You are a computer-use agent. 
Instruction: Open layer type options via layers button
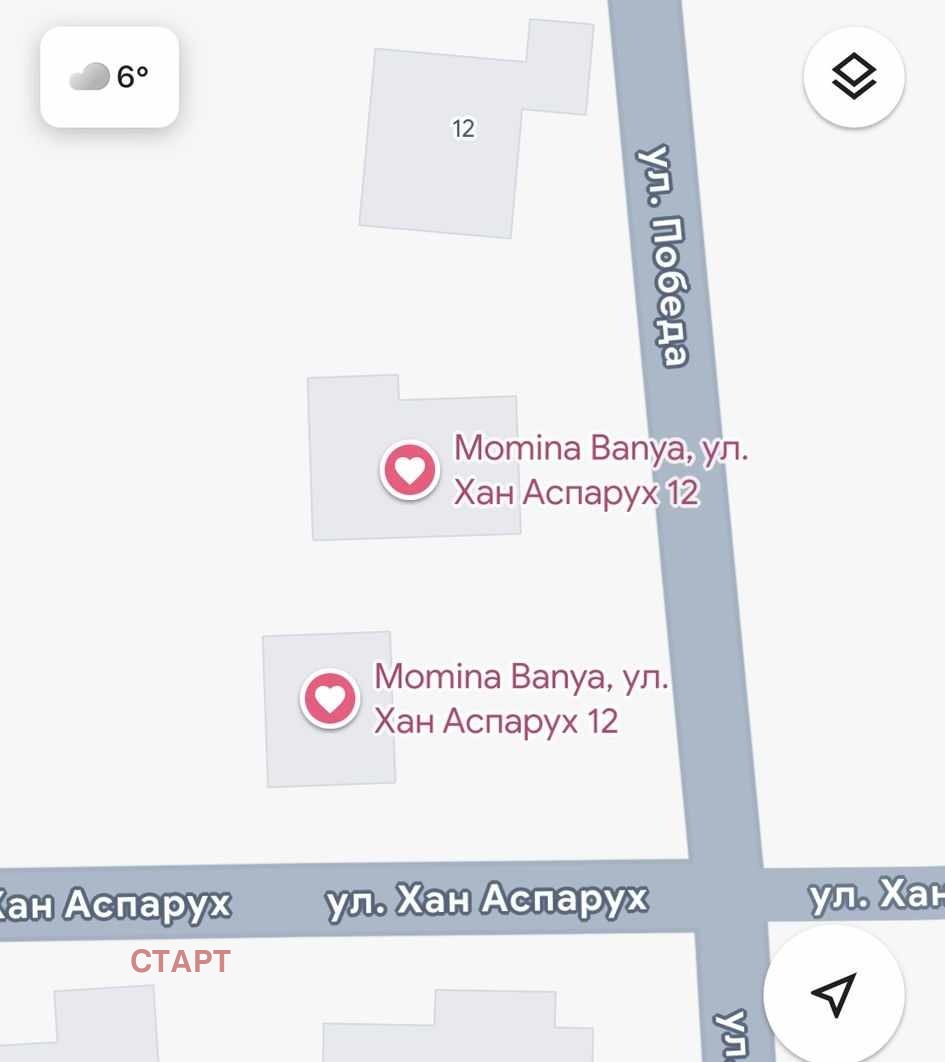853,76
